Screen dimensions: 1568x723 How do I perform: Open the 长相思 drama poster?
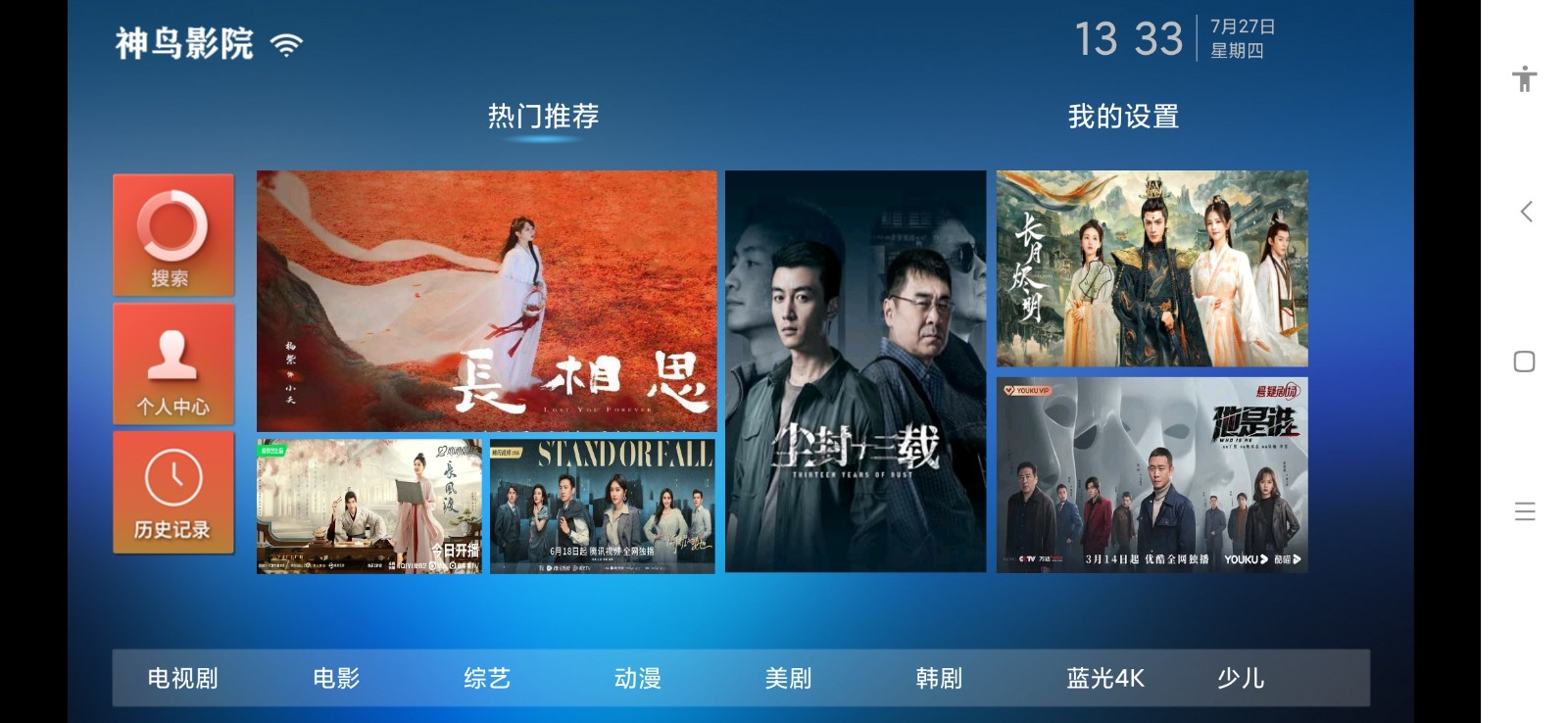[486, 301]
